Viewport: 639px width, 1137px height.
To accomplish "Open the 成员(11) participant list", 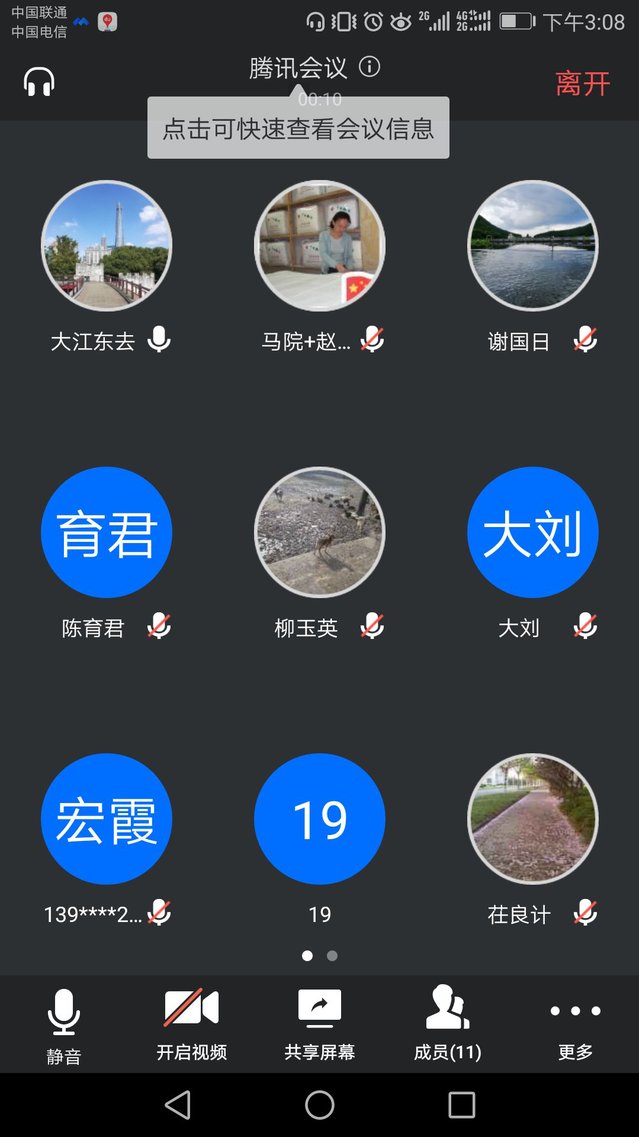I will pyautogui.click(x=447, y=1024).
